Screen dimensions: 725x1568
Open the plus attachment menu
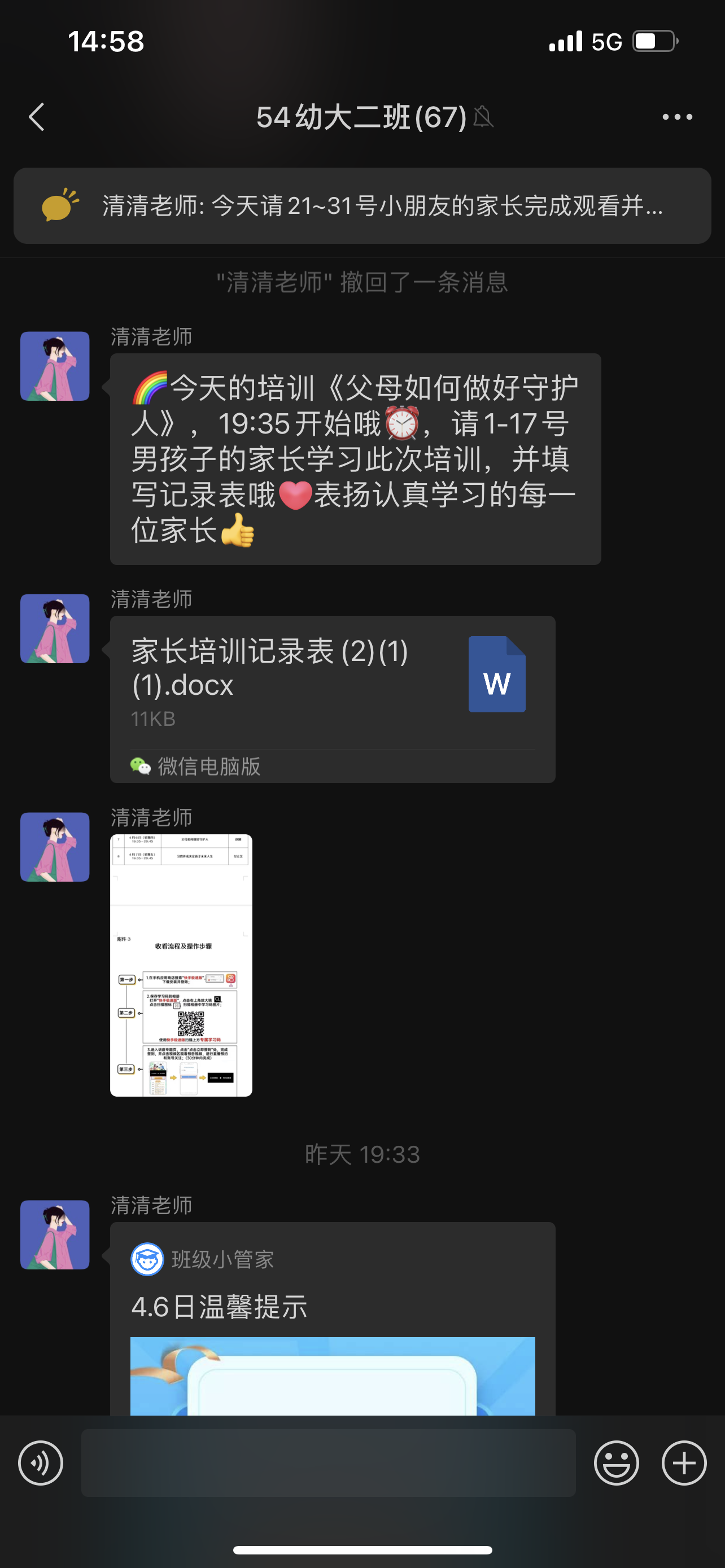[684, 1462]
